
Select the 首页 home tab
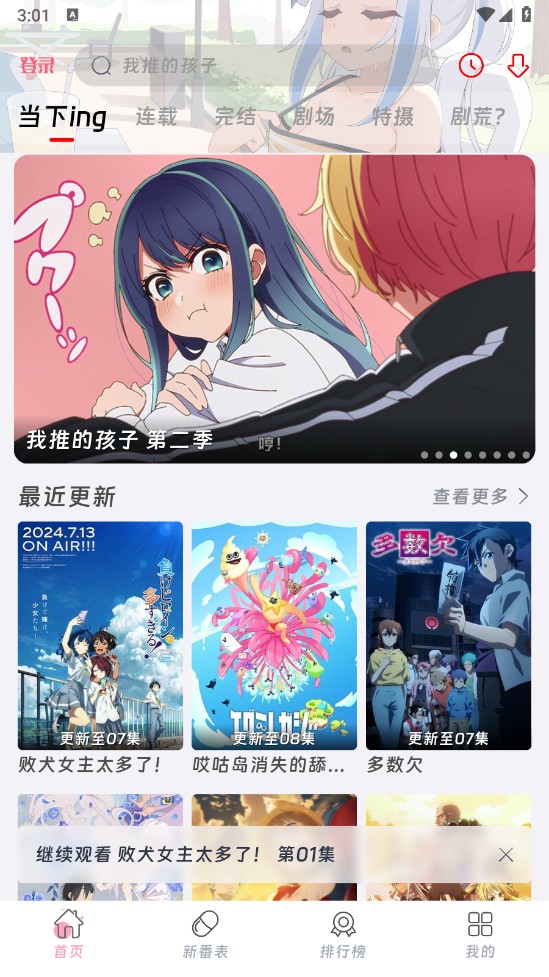[69, 933]
